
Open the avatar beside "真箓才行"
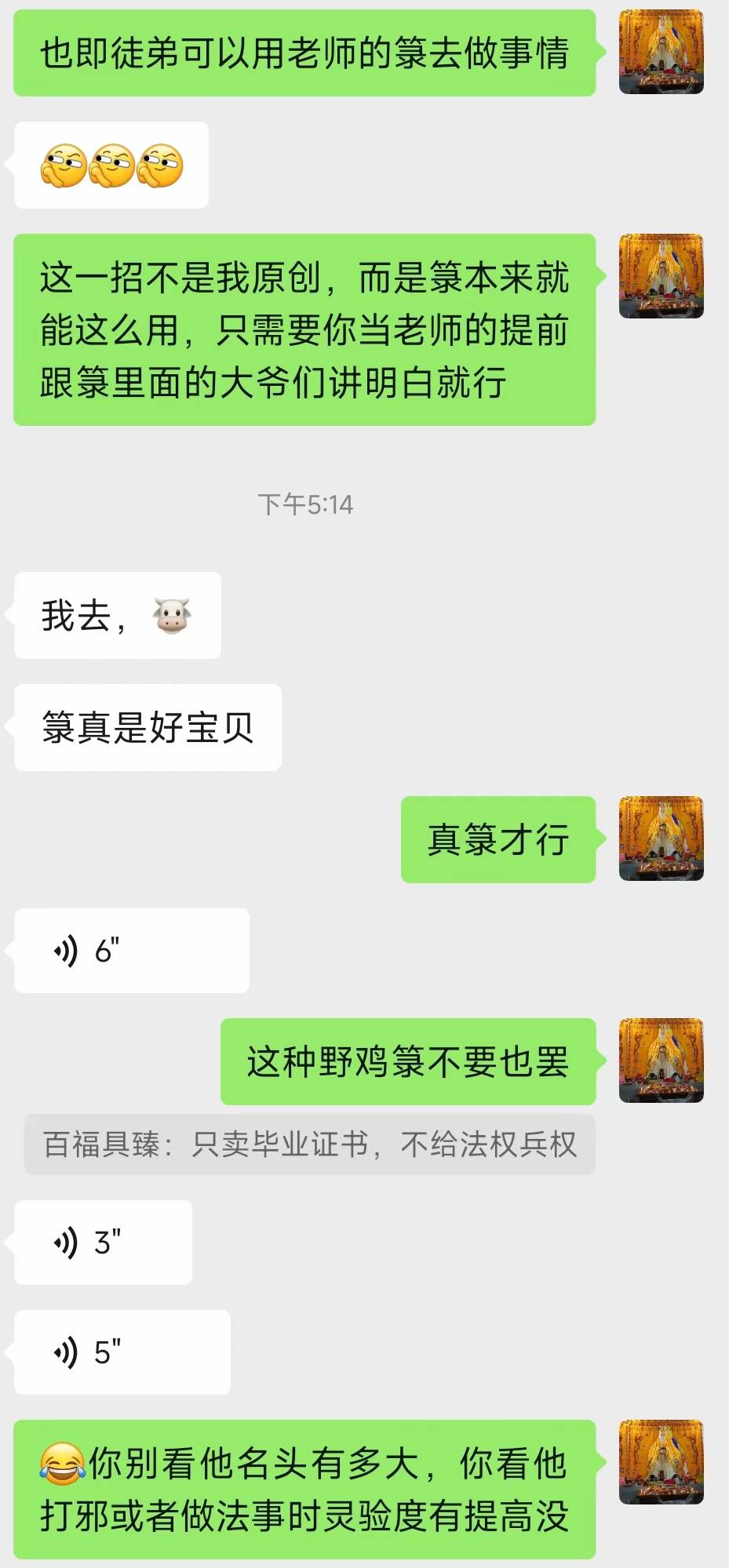(x=661, y=838)
